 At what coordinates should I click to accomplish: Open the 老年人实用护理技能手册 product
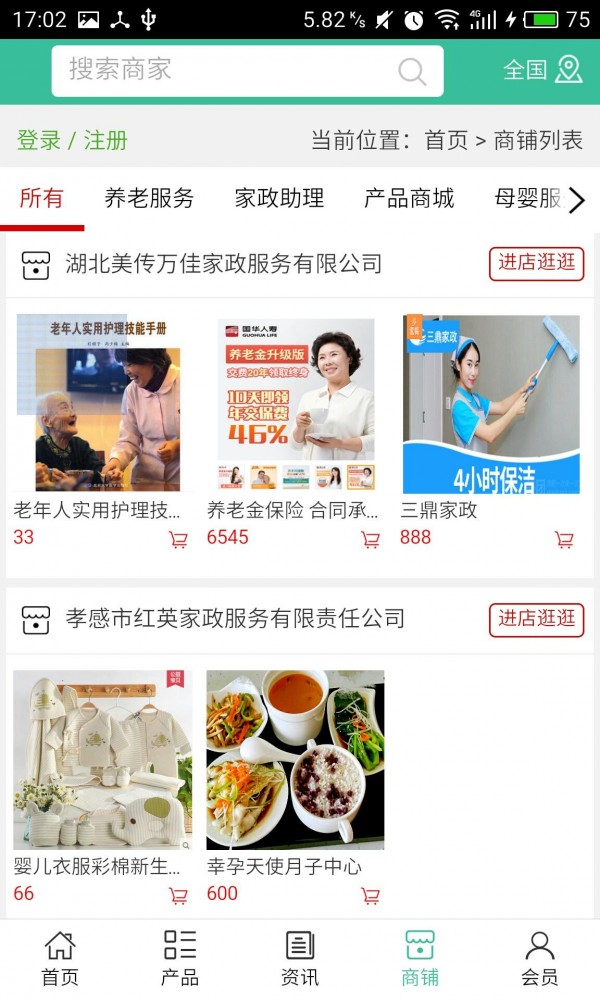103,405
